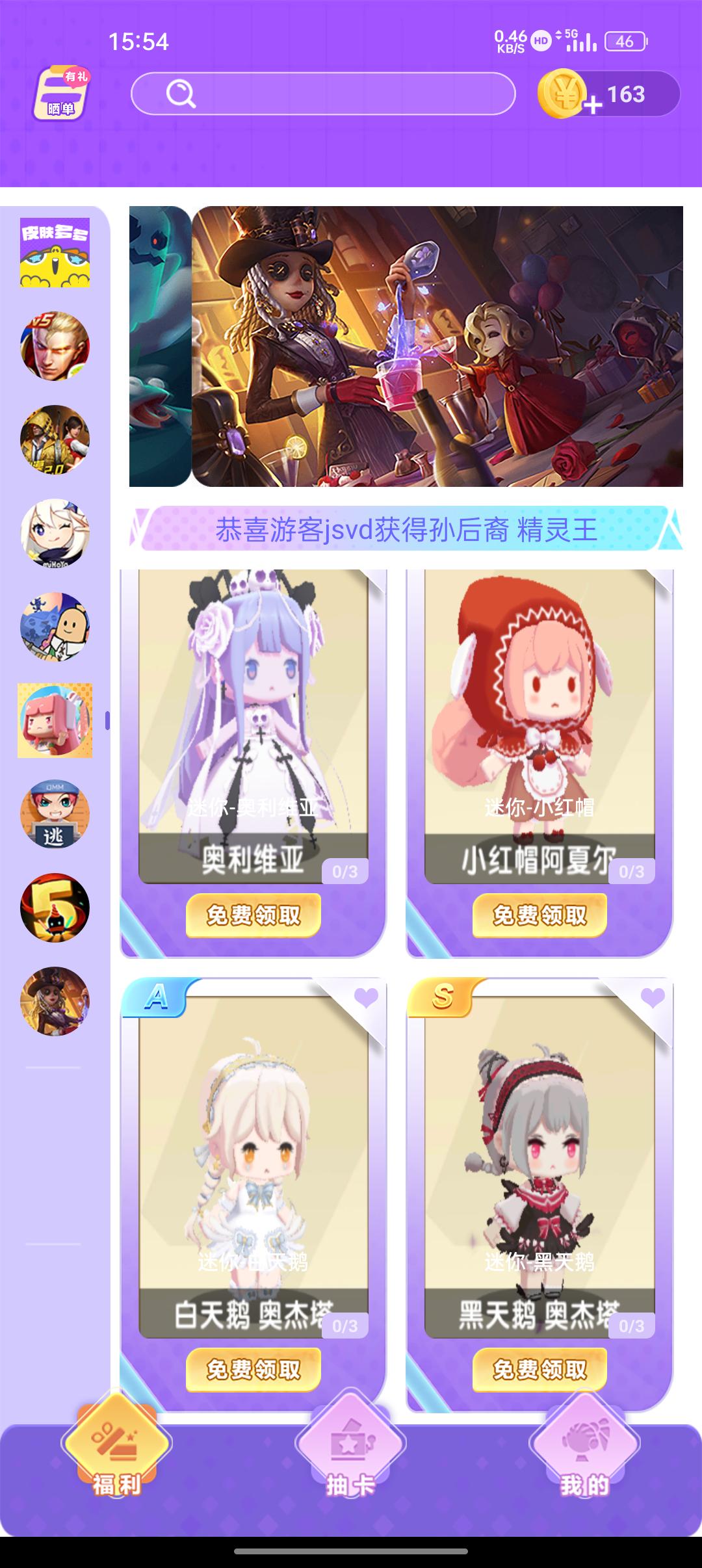Image resolution: width=702 pixels, height=1568 pixels.
Task: Select the 5v5 hero game in the sidebar
Action: [55, 346]
